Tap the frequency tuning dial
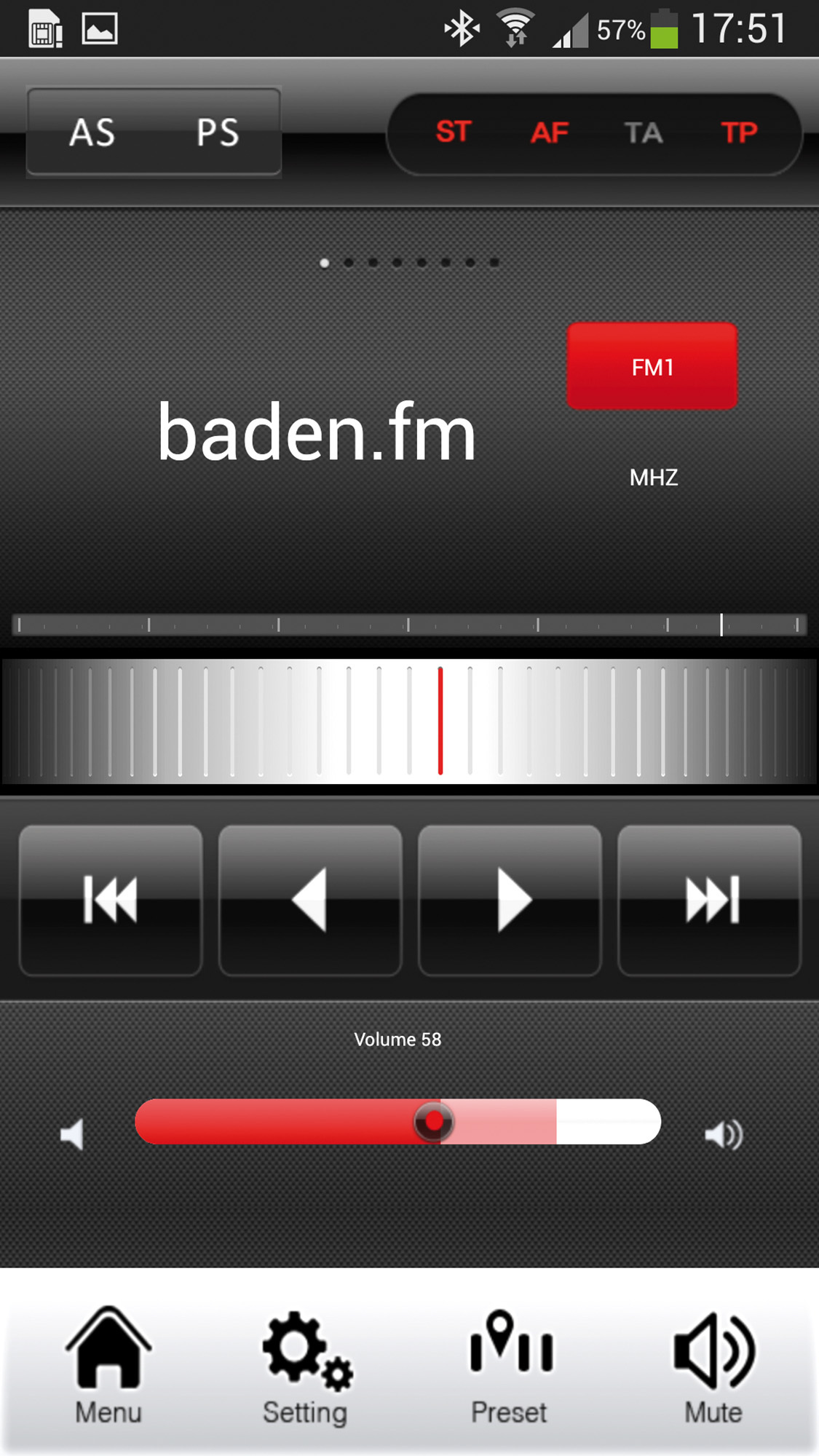 [409, 721]
